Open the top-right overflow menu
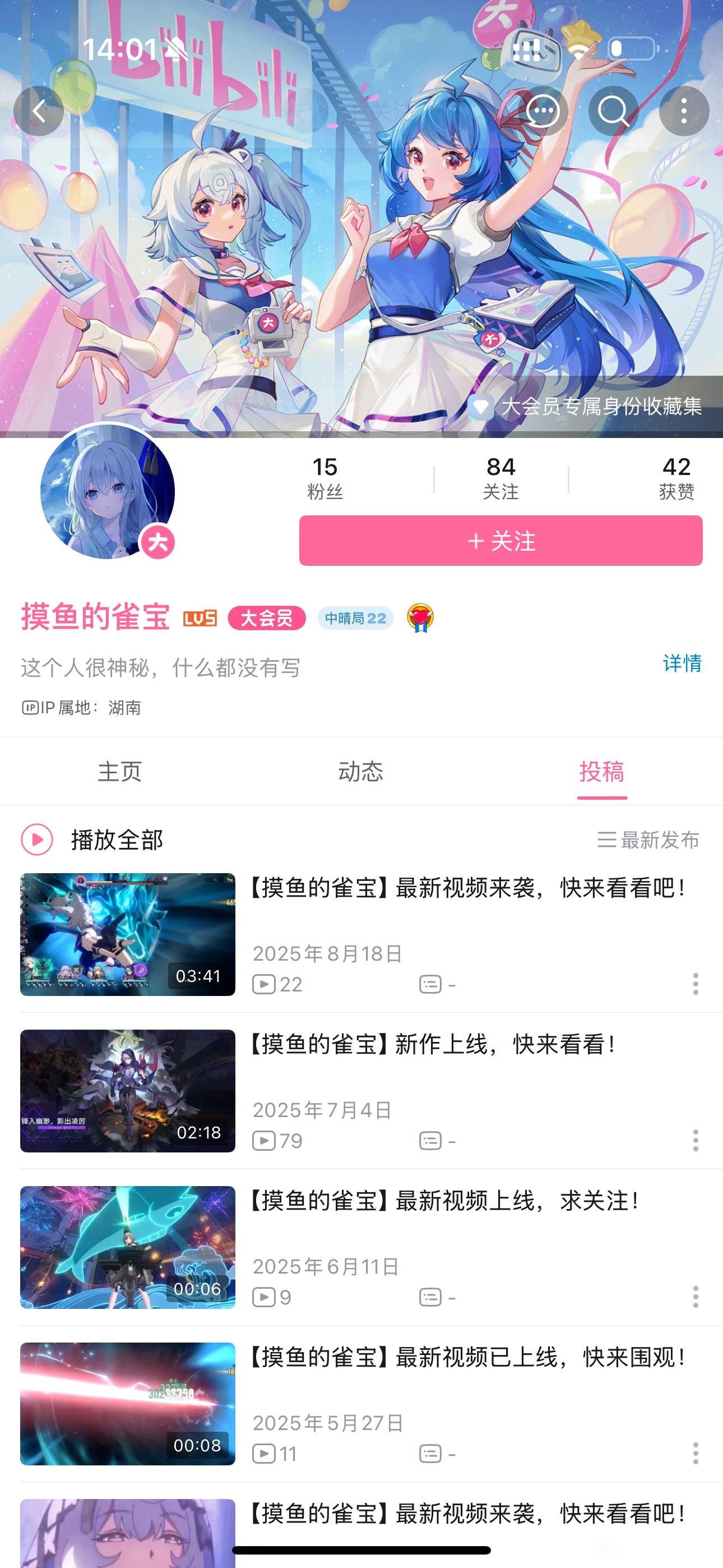Viewport: 723px width, 1568px height. coord(684,112)
